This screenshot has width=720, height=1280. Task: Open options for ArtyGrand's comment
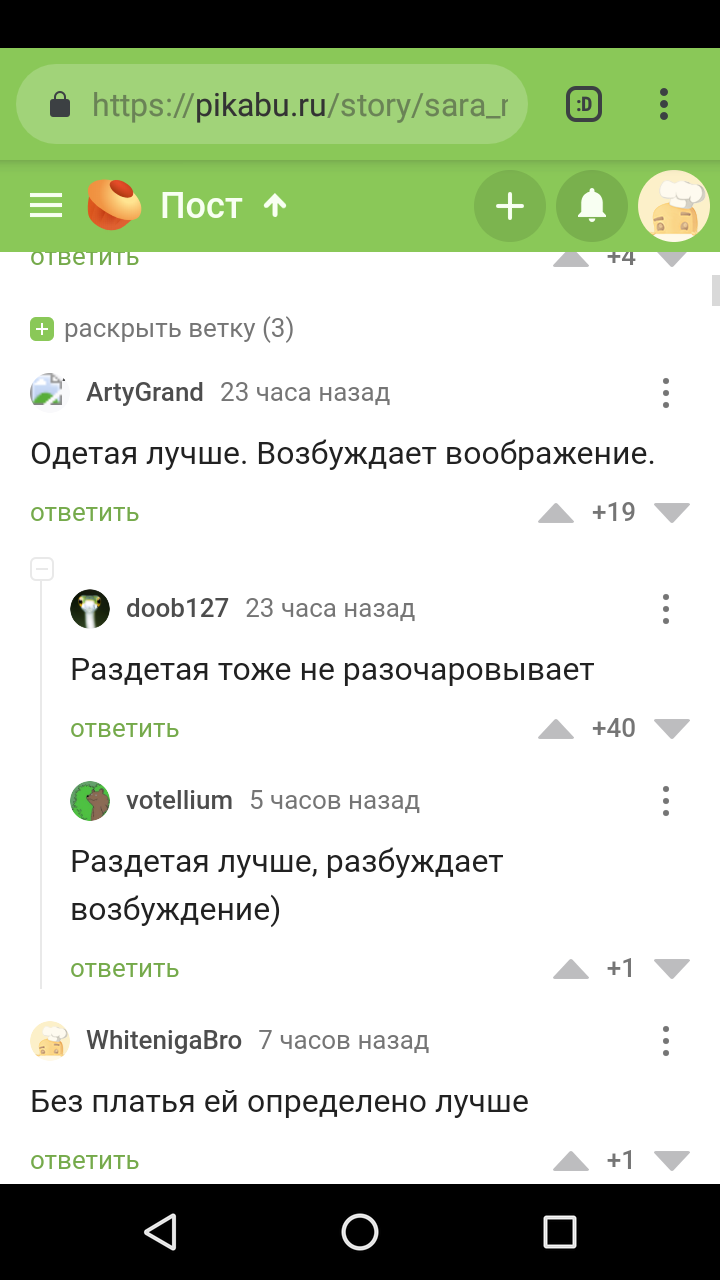pyautogui.click(x=665, y=393)
